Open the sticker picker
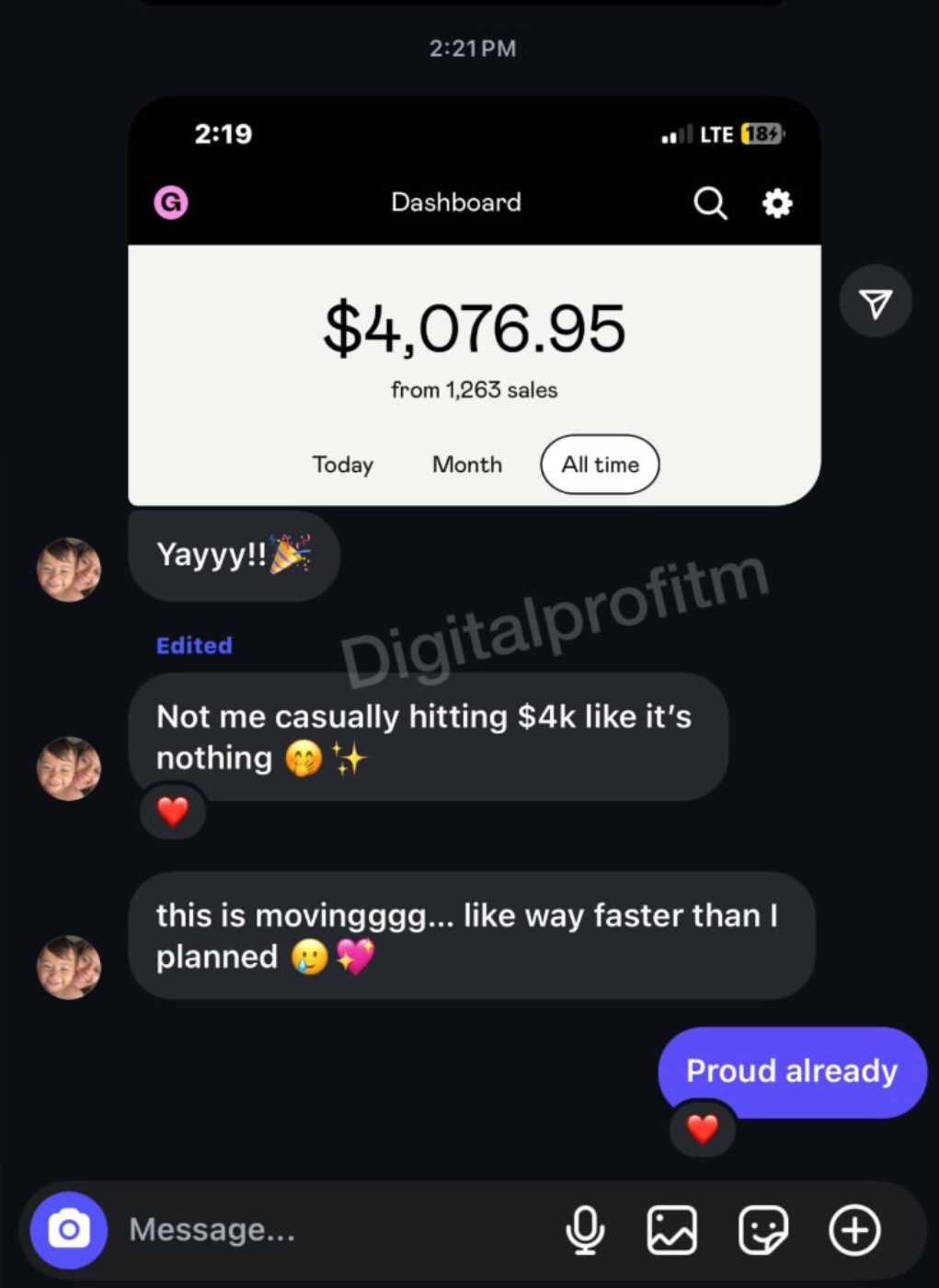The width and height of the screenshot is (939, 1288). (x=763, y=1229)
